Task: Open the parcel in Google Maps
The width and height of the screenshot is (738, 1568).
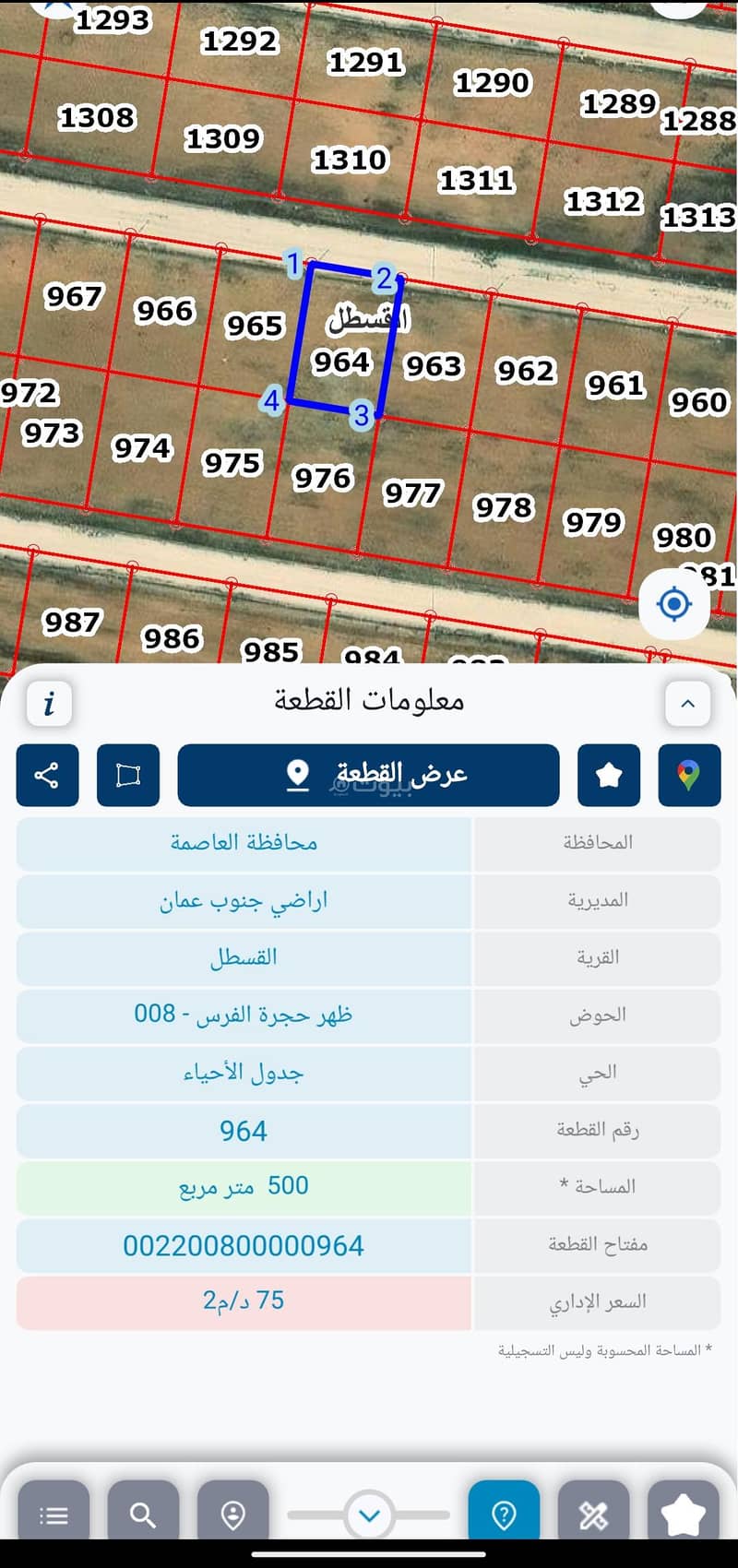Action: (x=689, y=775)
